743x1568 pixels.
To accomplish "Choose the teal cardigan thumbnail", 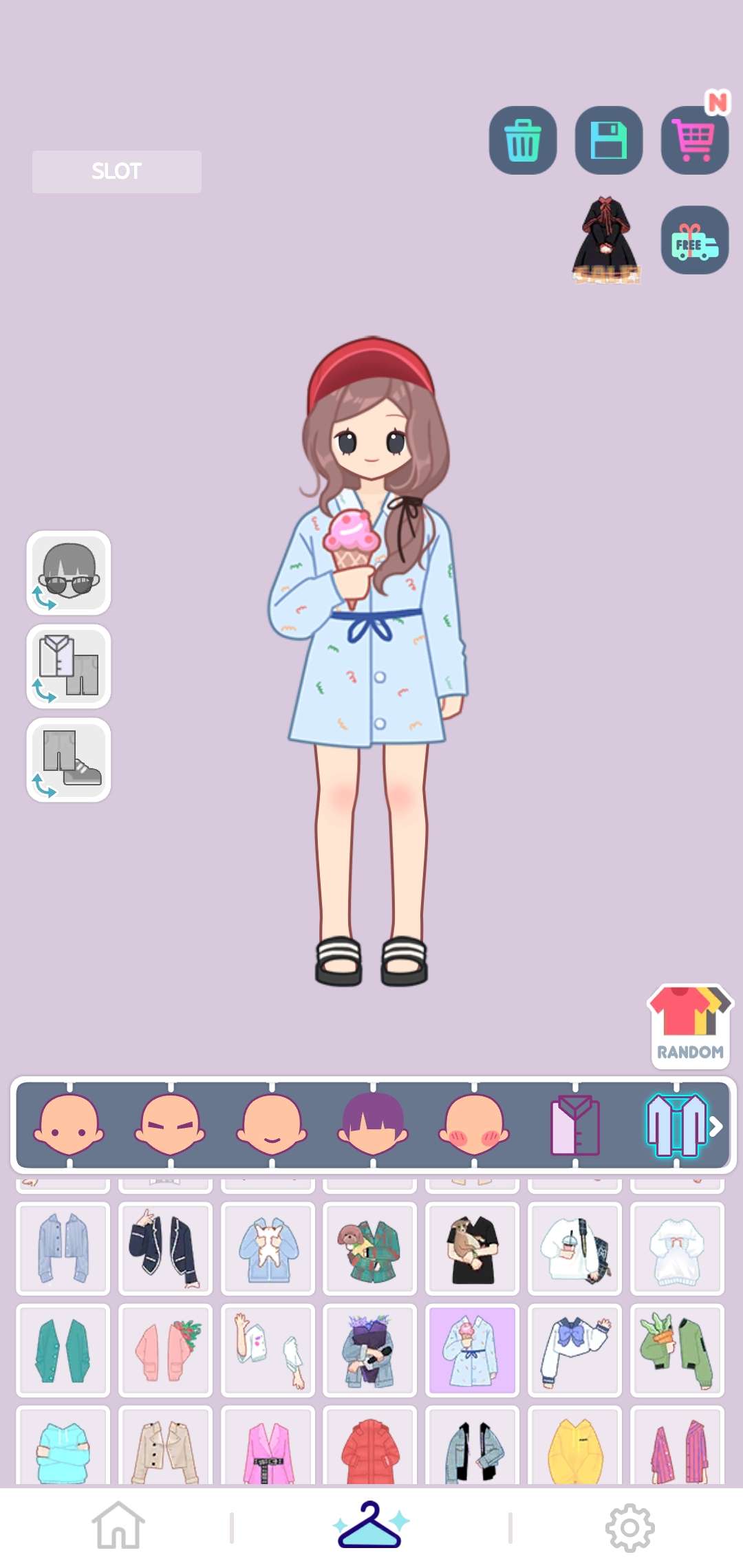I will 62,1349.
